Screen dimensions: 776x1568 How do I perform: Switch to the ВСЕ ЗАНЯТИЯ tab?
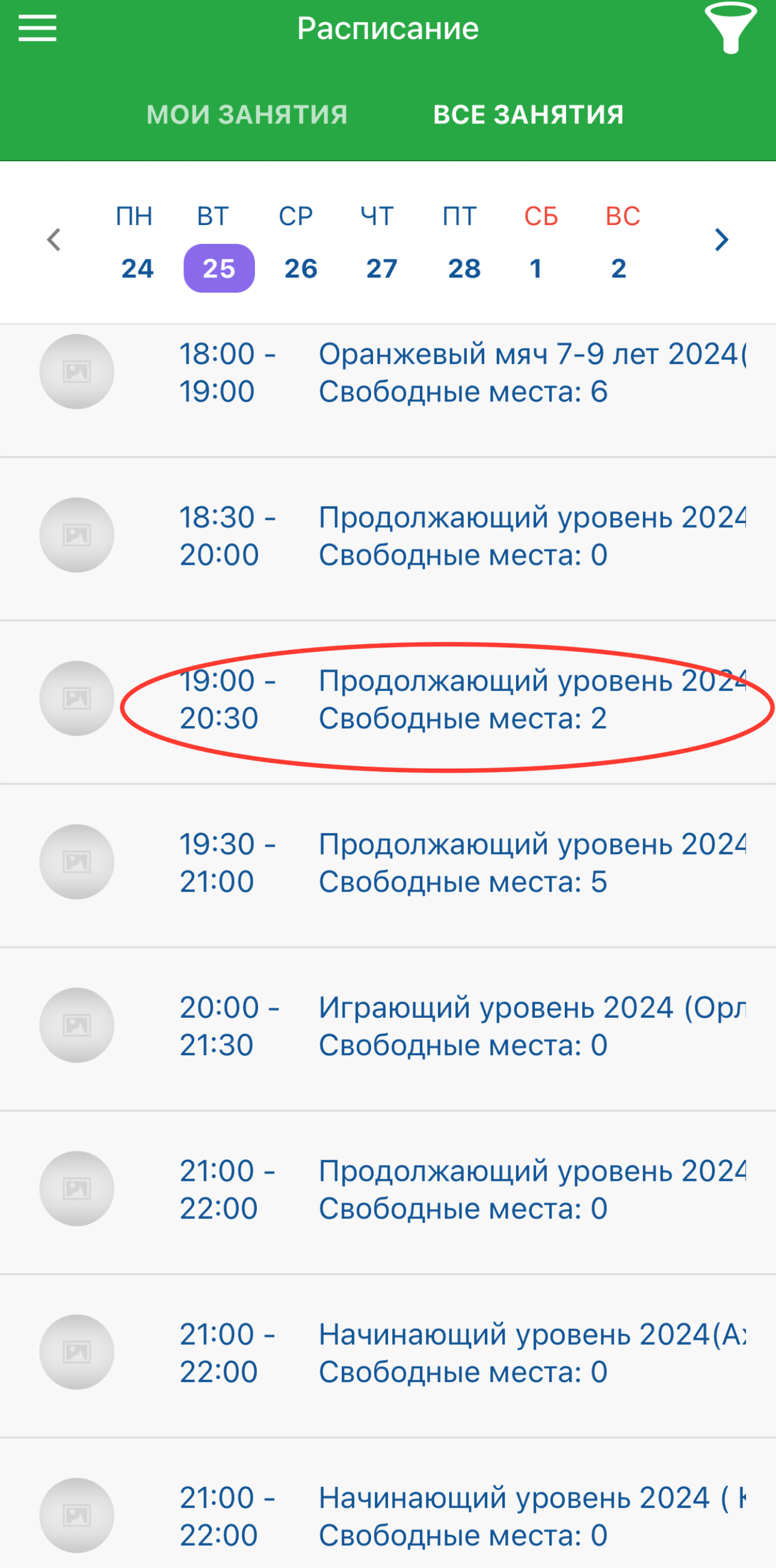528,114
